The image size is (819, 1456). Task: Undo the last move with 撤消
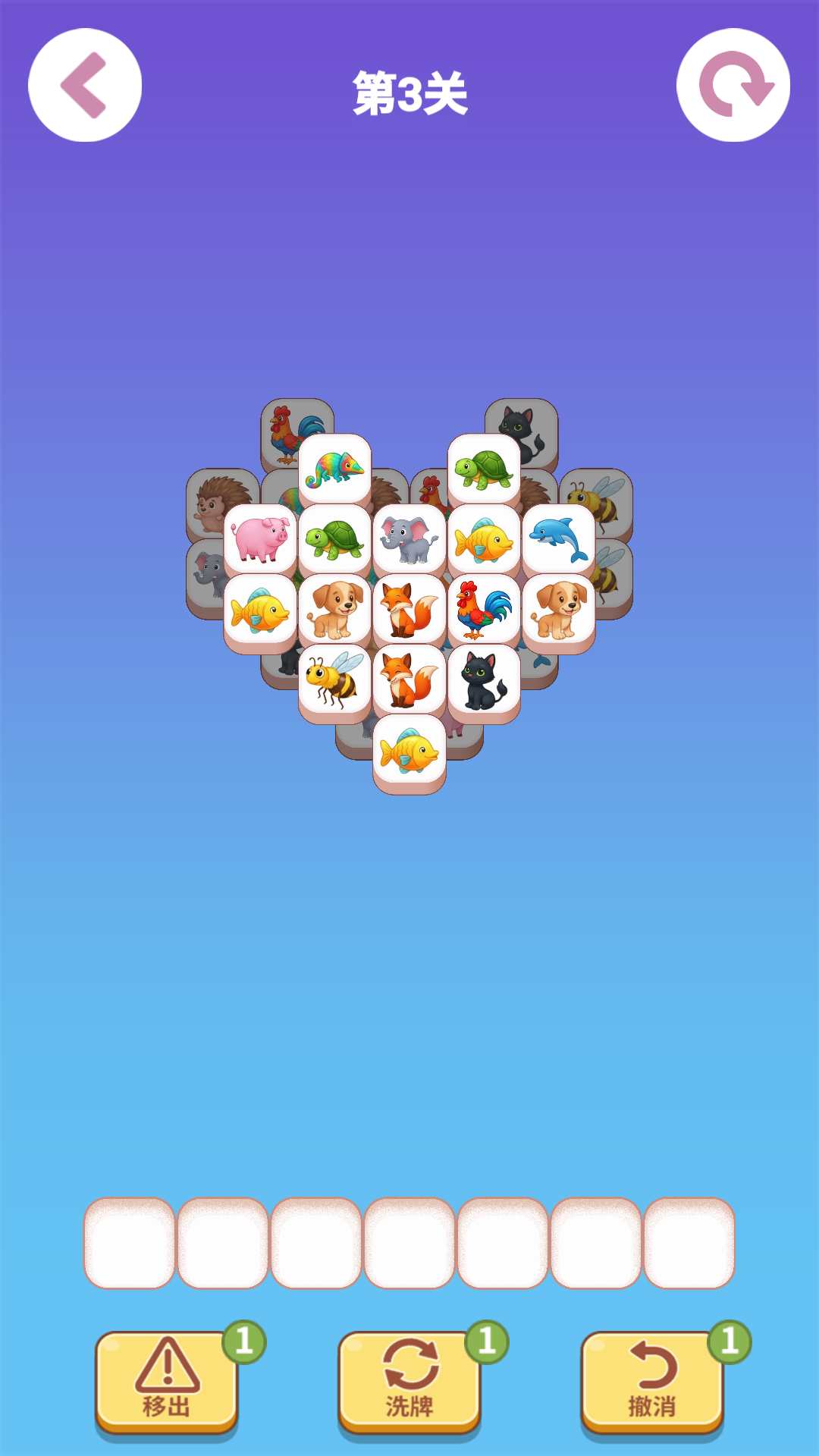(x=652, y=1382)
